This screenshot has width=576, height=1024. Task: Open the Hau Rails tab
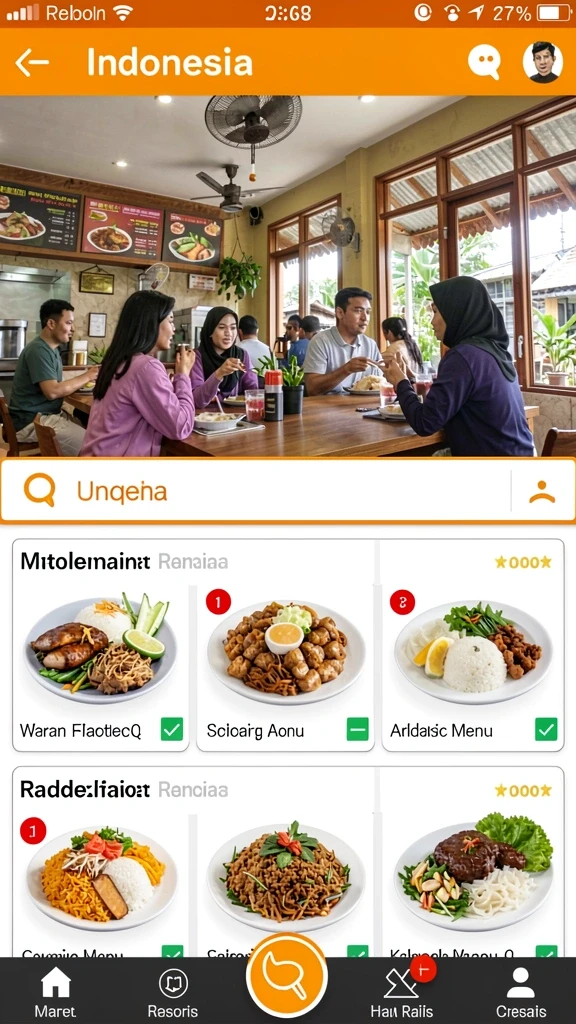tap(402, 993)
